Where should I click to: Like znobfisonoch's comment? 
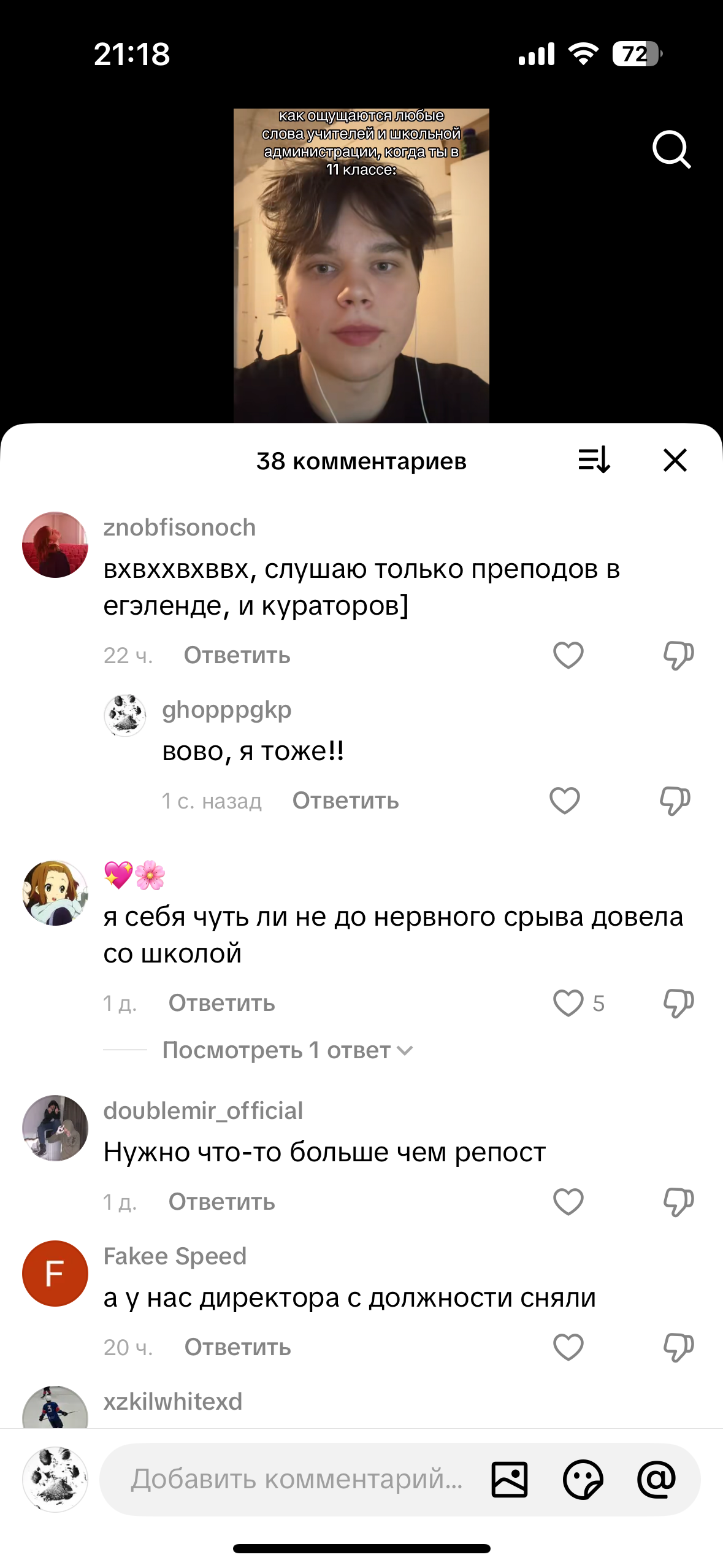point(568,655)
